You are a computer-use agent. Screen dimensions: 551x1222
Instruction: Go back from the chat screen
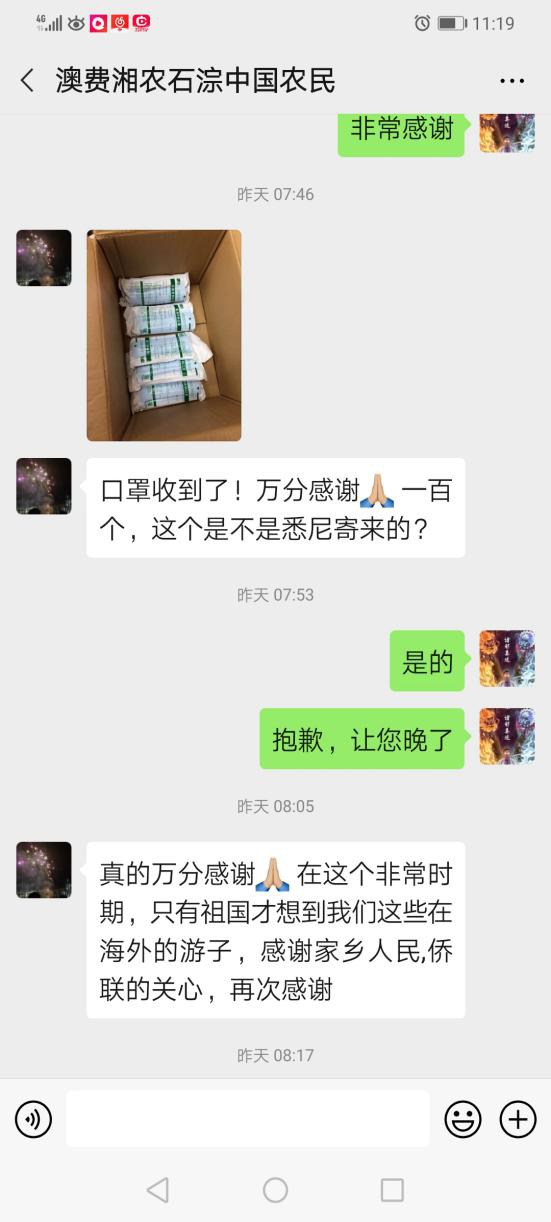click(27, 80)
